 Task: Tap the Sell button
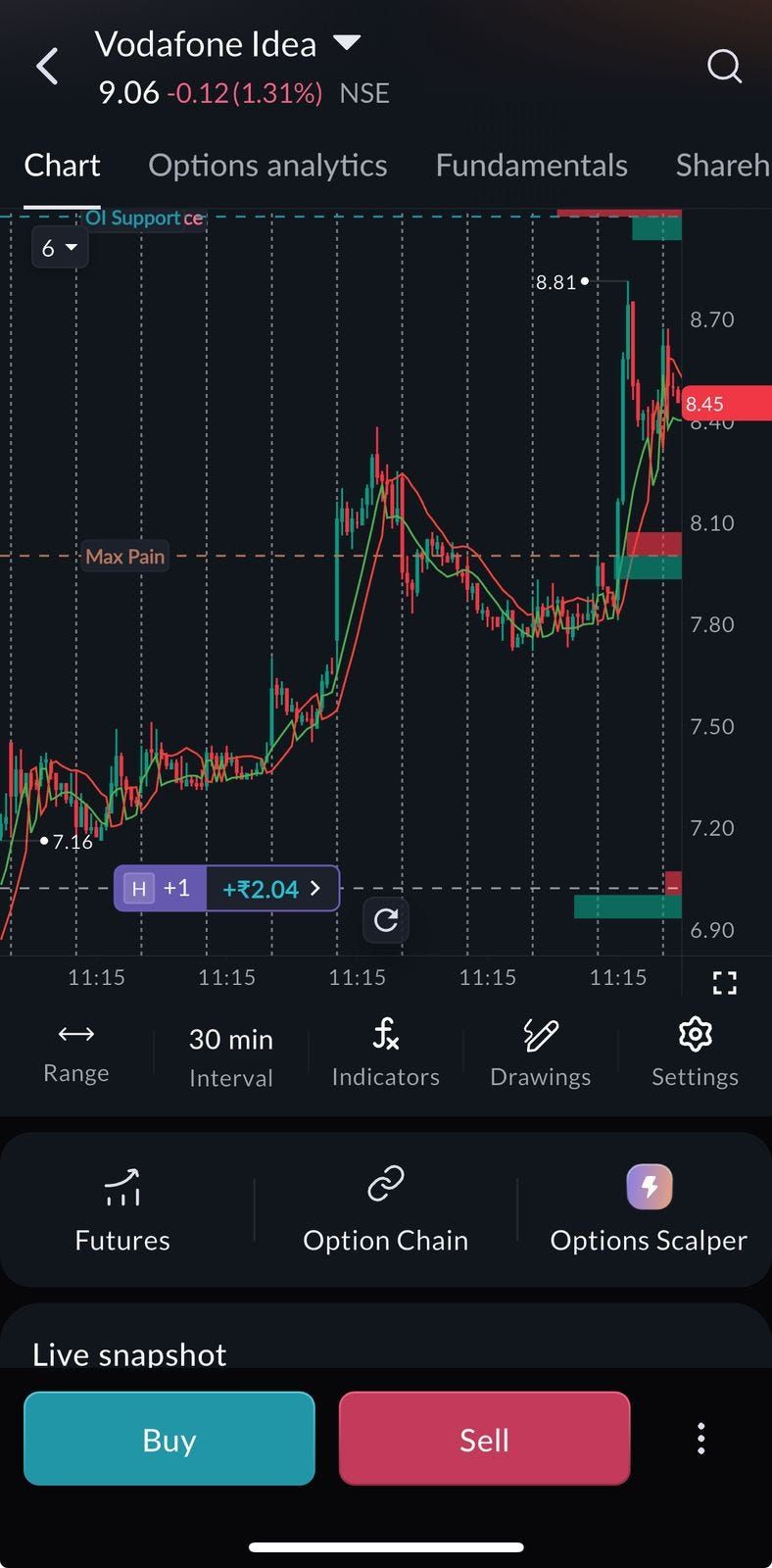click(484, 1439)
